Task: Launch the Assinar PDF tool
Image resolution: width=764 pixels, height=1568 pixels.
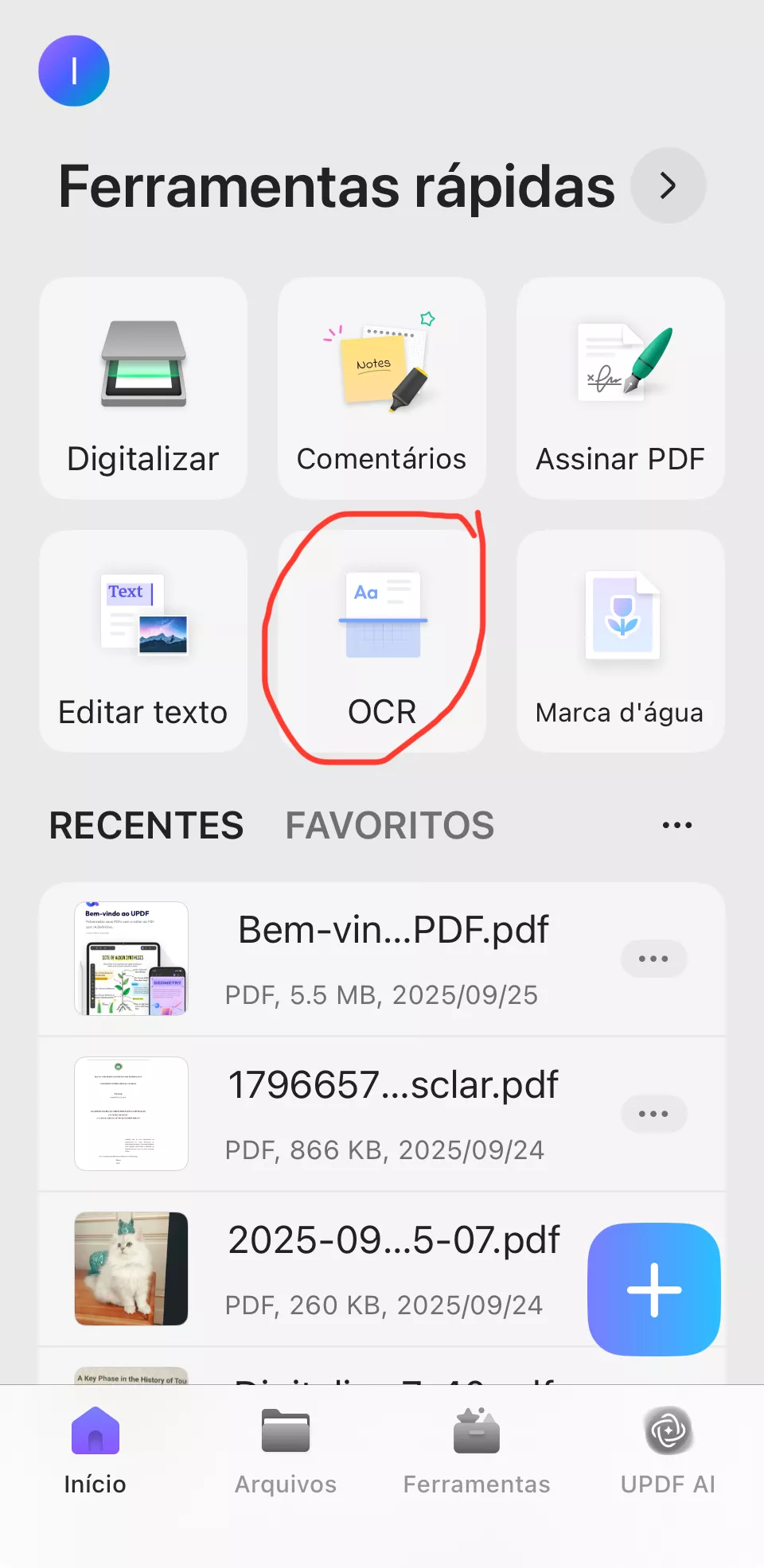Action: [x=621, y=388]
